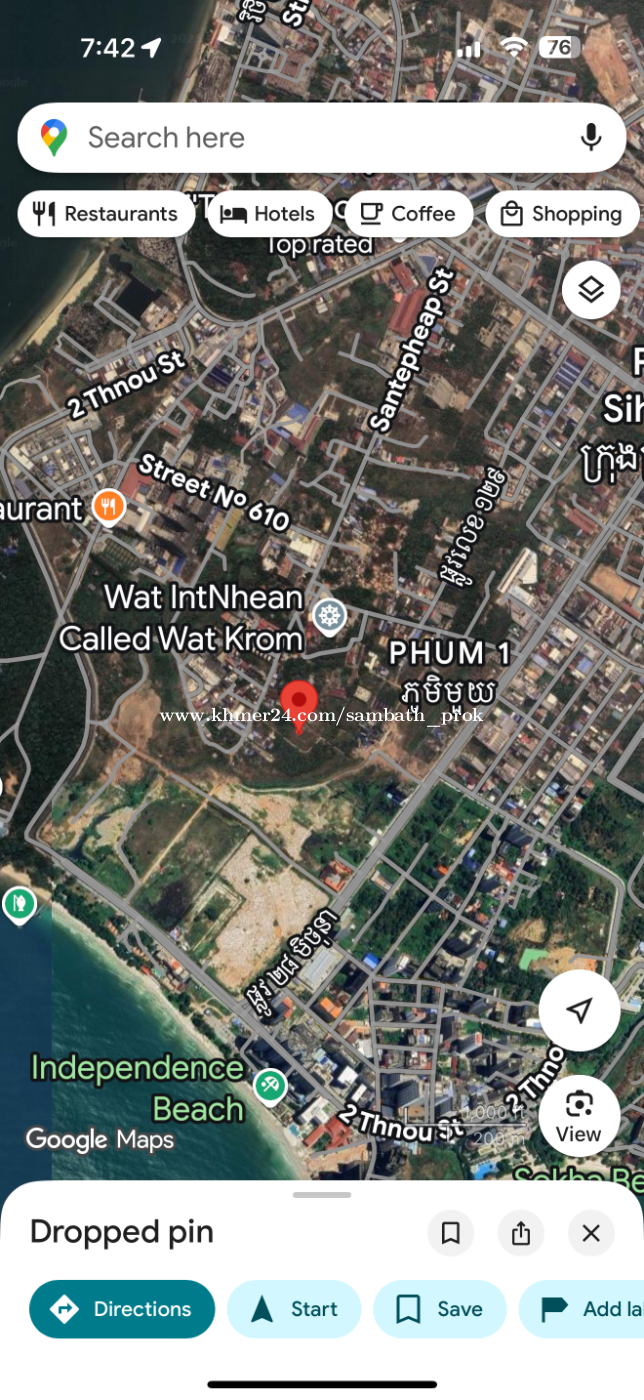This screenshot has height=1400, width=644.
Task: Center map on my location
Action: point(579,1010)
